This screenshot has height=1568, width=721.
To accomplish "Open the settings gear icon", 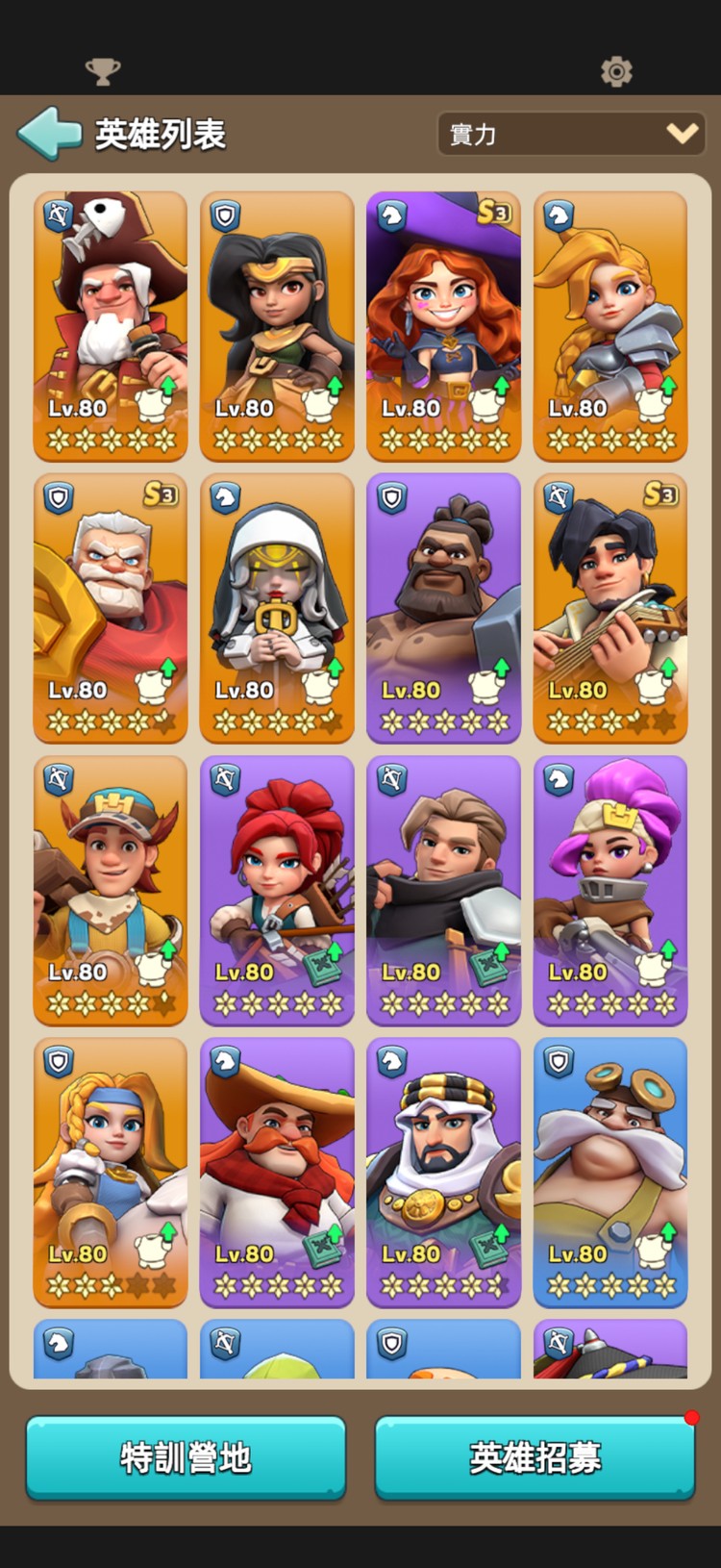I will pyautogui.click(x=616, y=71).
